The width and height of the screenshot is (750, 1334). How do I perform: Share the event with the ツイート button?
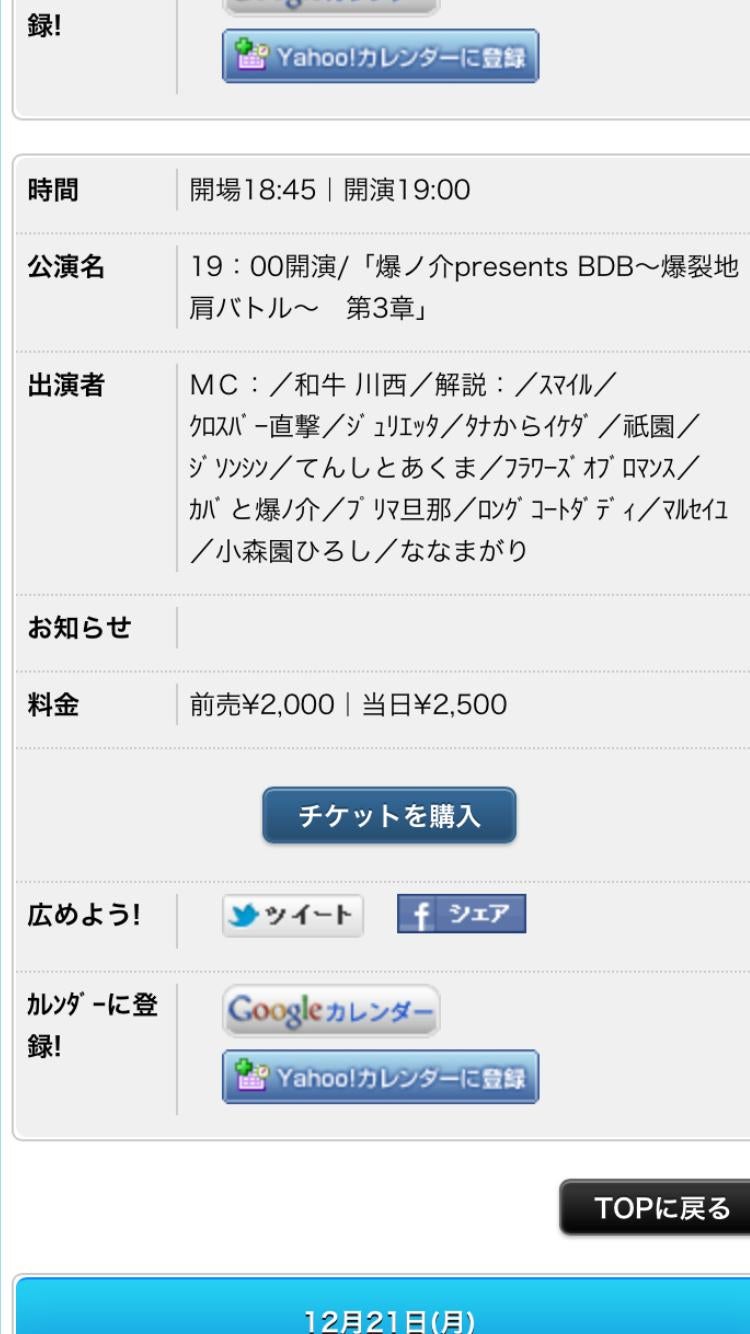click(x=293, y=915)
